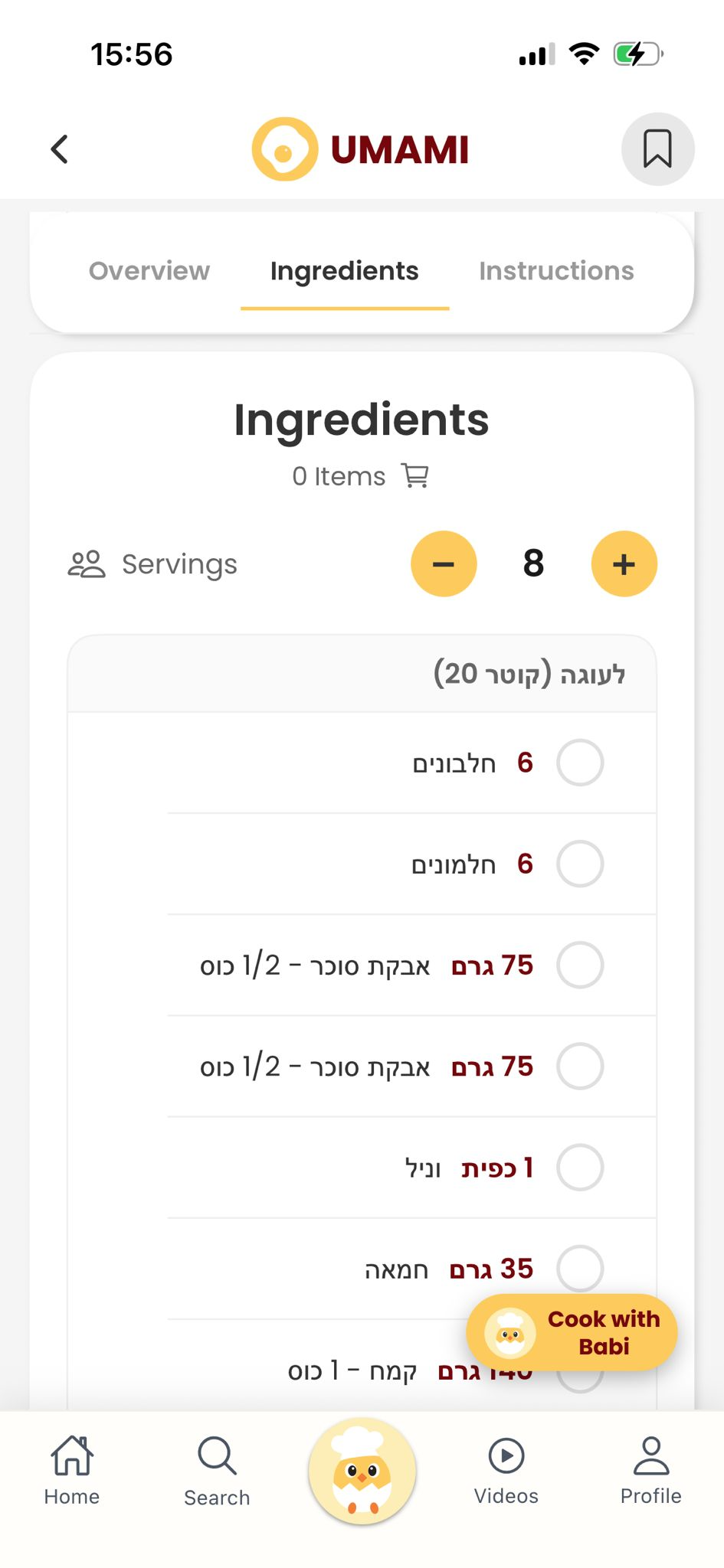The height and width of the screenshot is (1568, 724).
Task: Check off the 6 חלמונים ingredient
Action: pyautogui.click(x=580, y=864)
